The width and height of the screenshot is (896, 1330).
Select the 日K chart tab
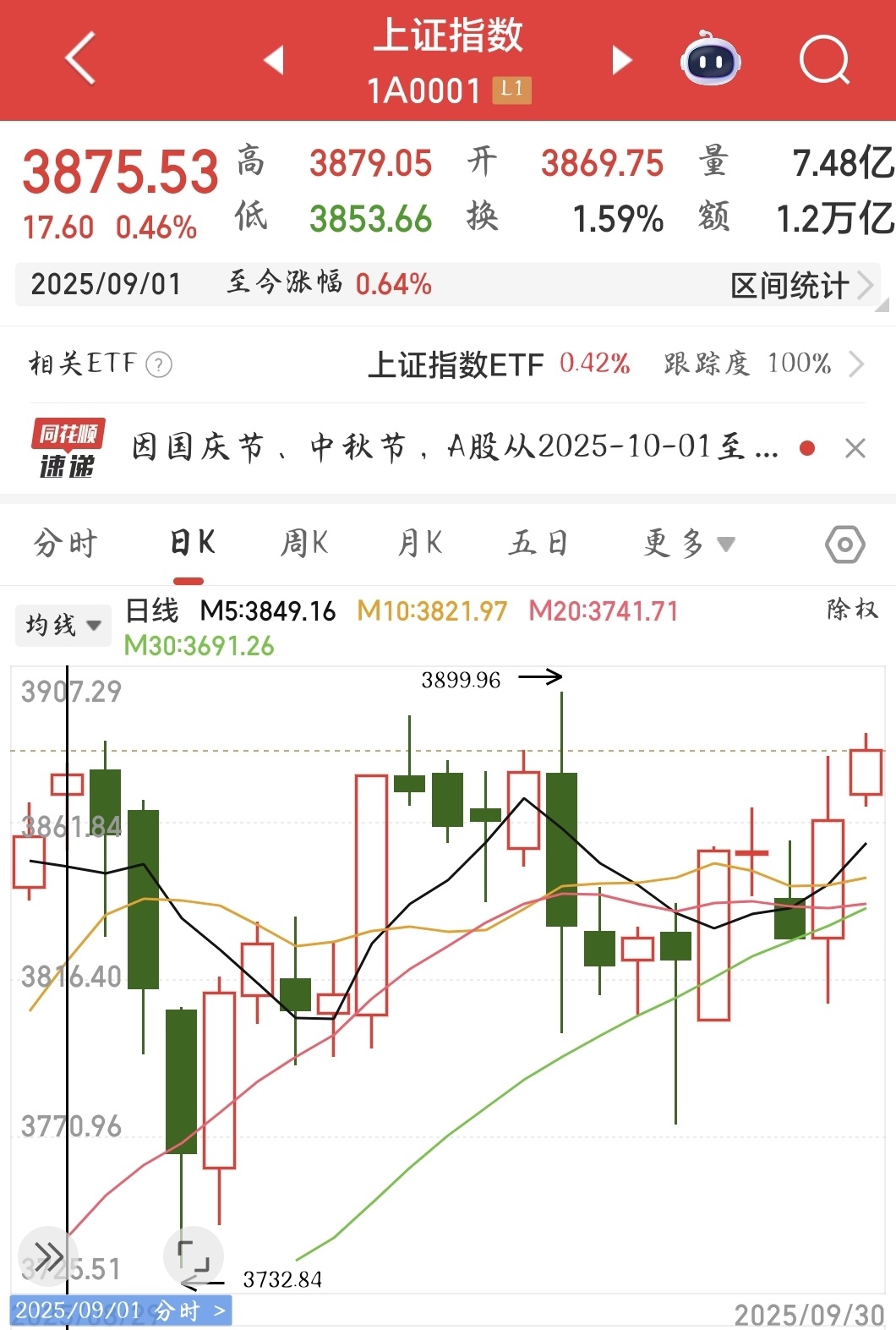click(x=191, y=543)
